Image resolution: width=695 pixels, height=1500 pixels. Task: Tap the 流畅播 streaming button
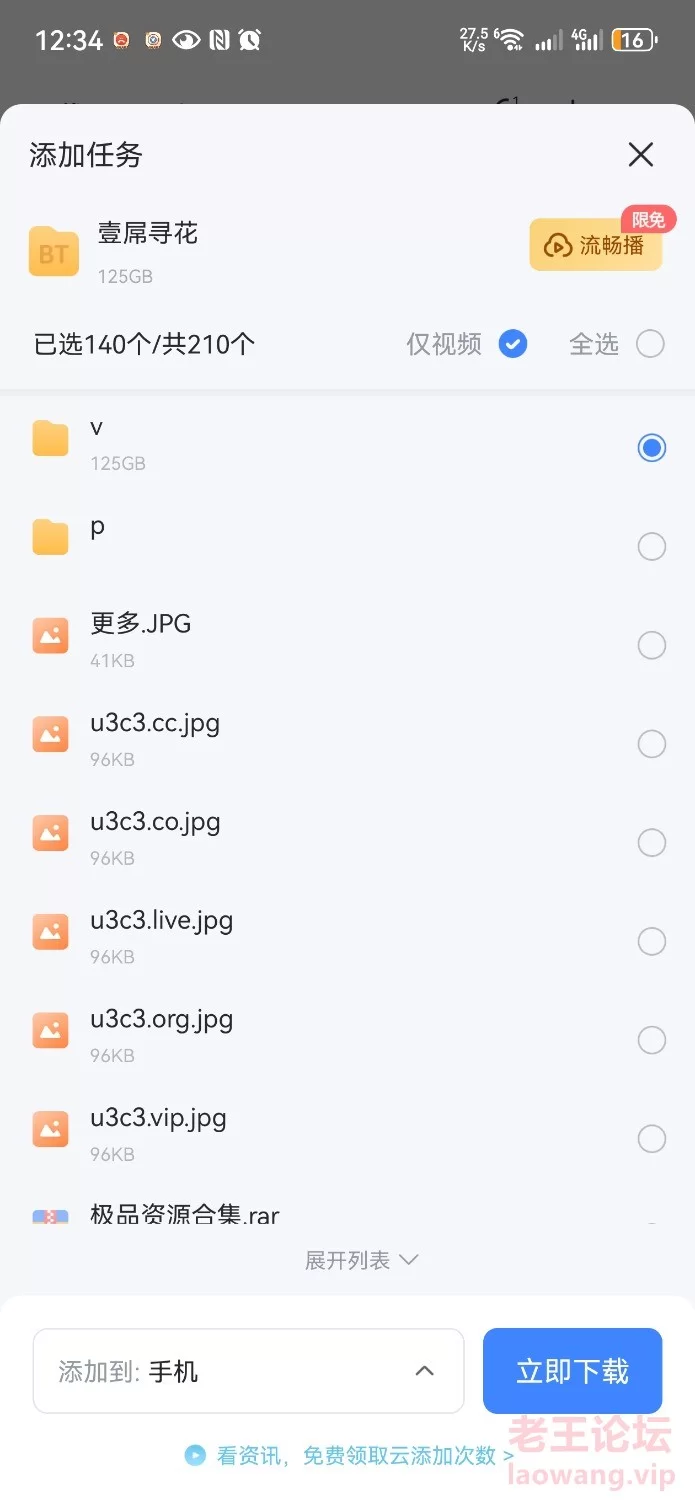coord(596,245)
